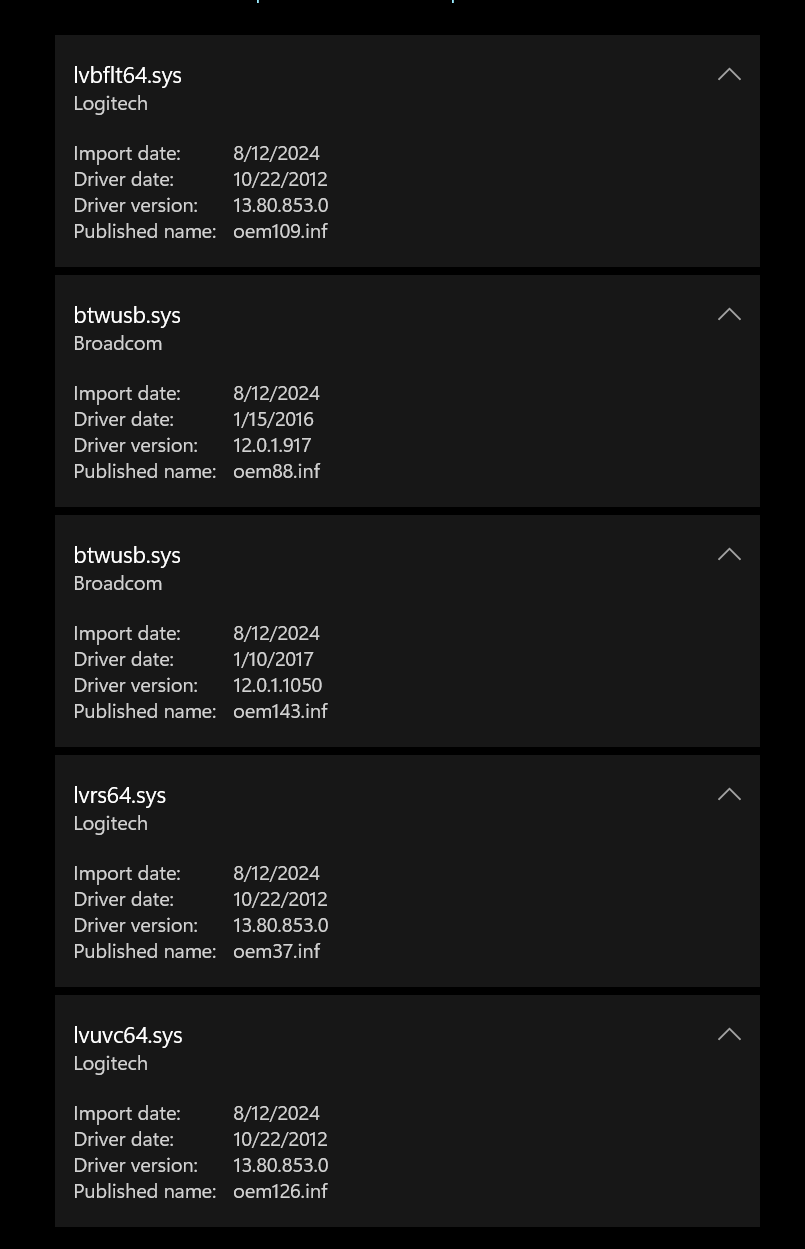Collapse the lvbflt64.sys driver details
This screenshot has width=805, height=1249.
[x=729, y=75]
